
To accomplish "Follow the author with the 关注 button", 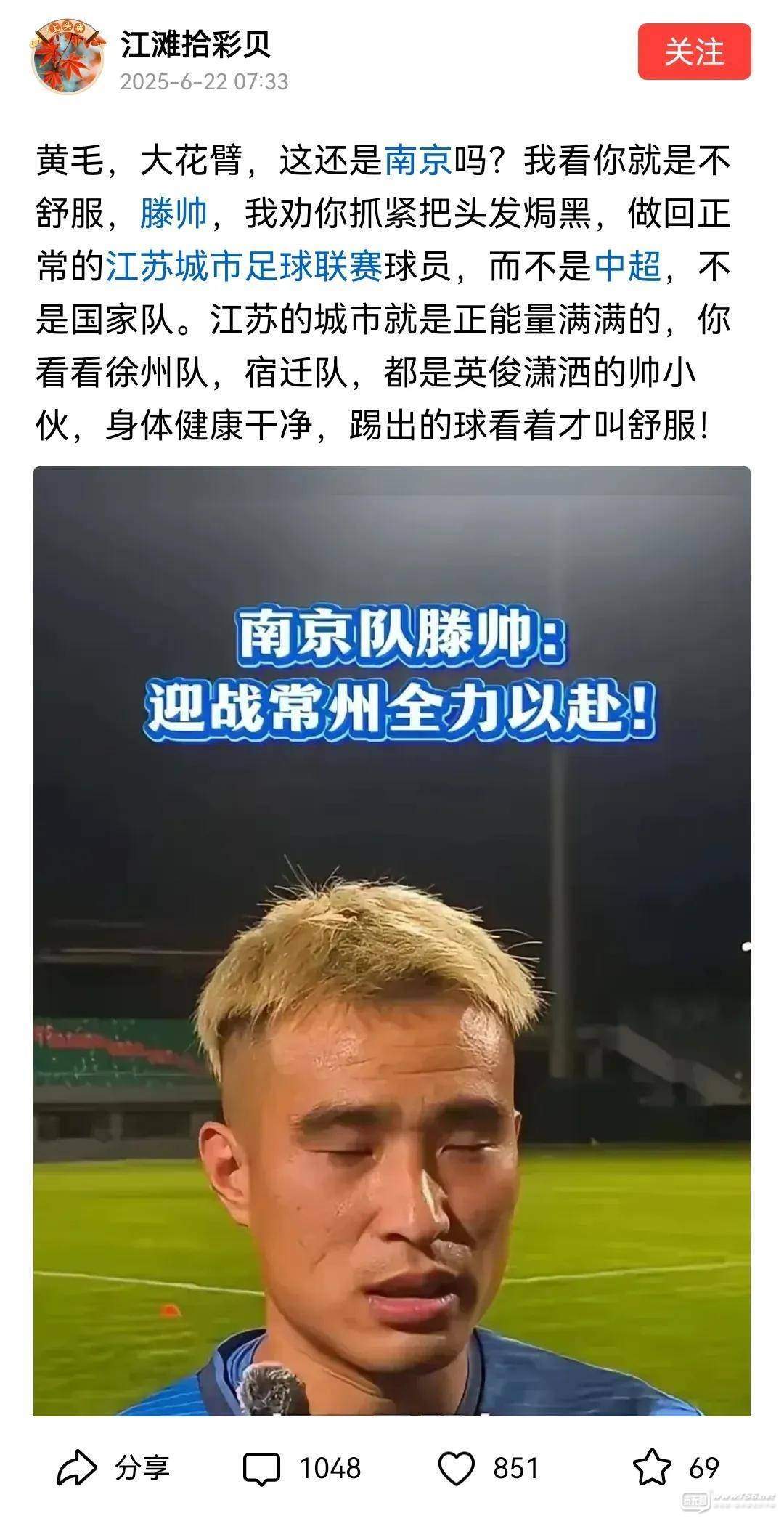I will [693, 52].
